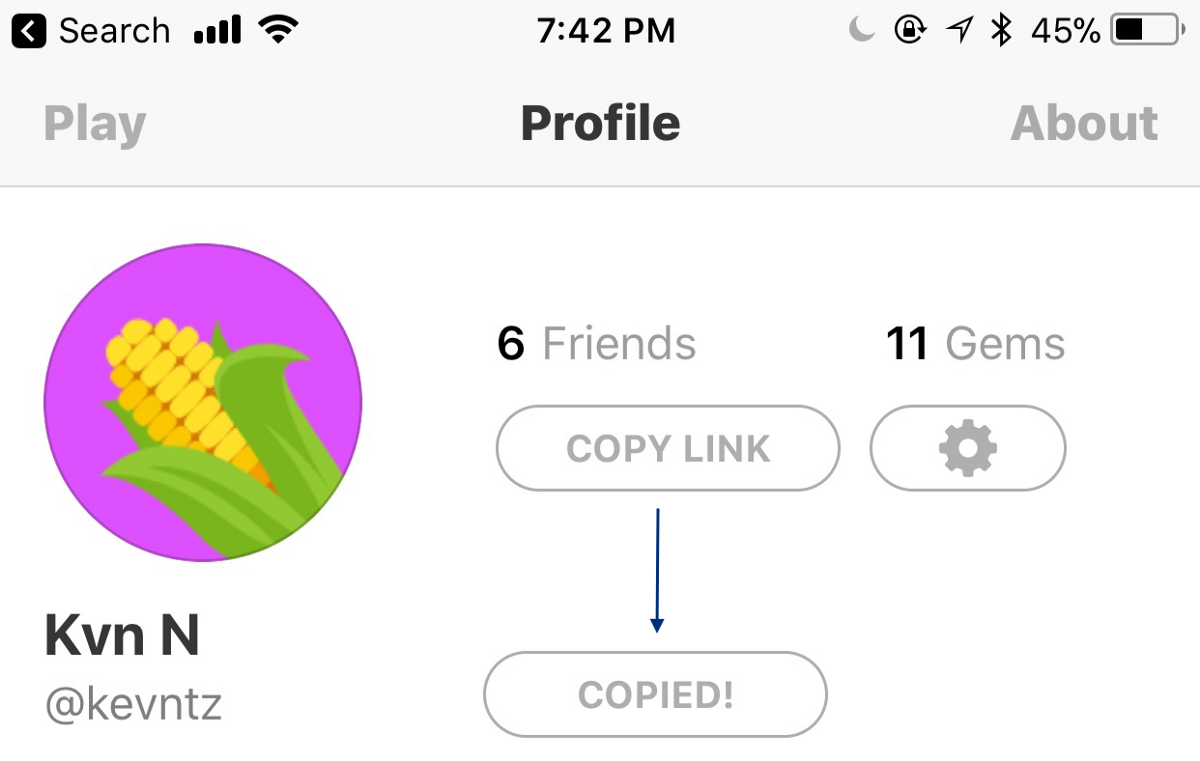Tap the COPY LINK button
Viewport: 1200px width, 761px height.
click(668, 448)
